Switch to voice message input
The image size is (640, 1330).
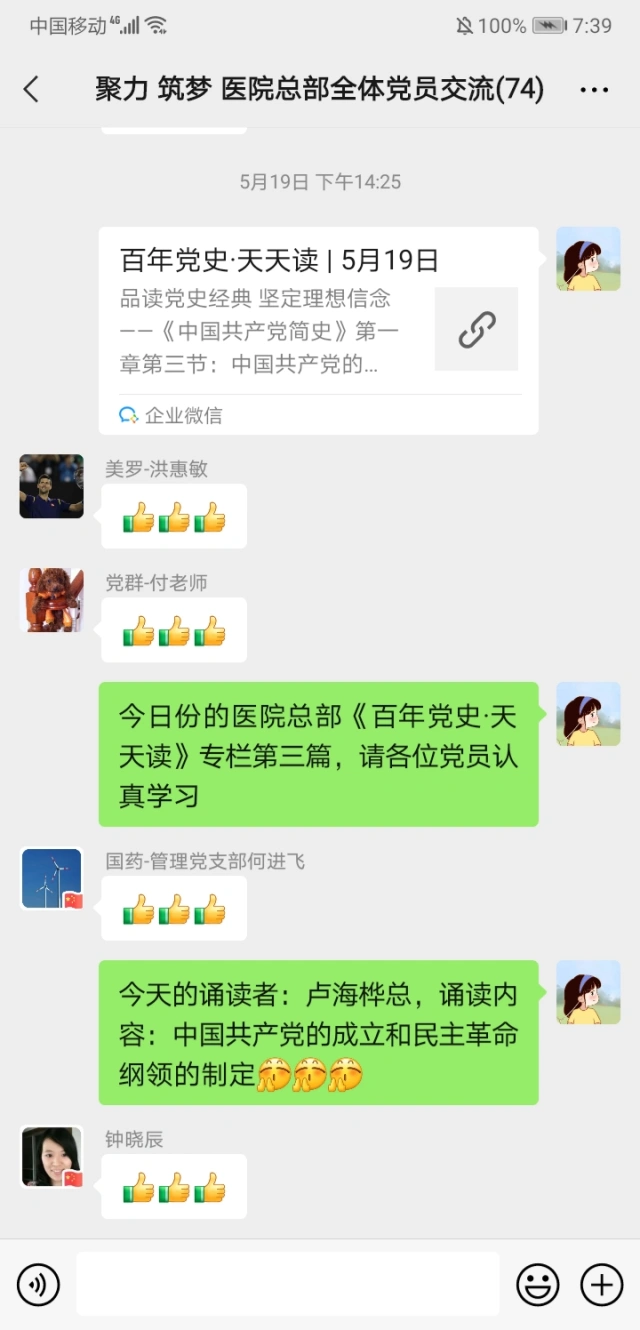[38, 1285]
